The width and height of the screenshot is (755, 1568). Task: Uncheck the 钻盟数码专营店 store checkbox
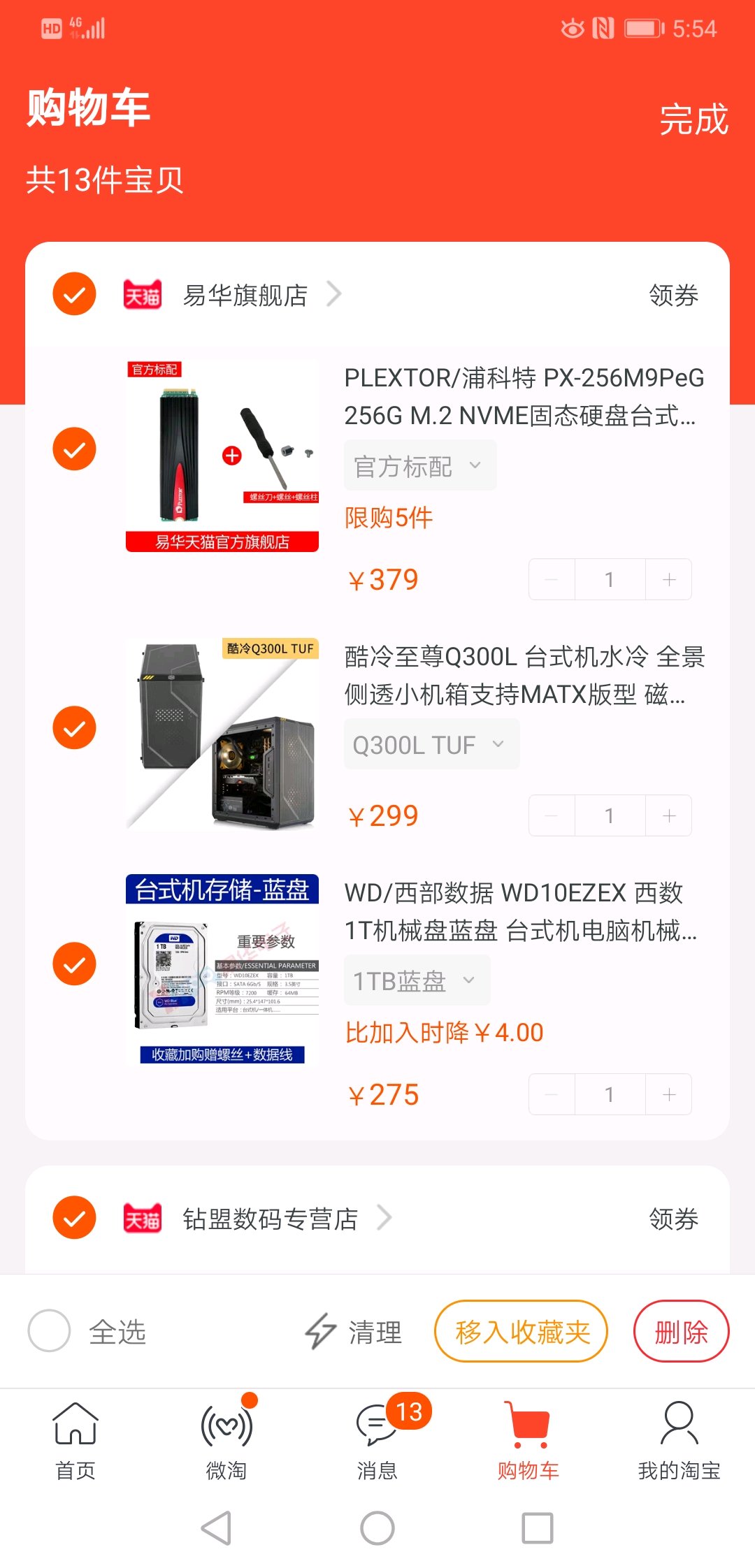tap(74, 1218)
